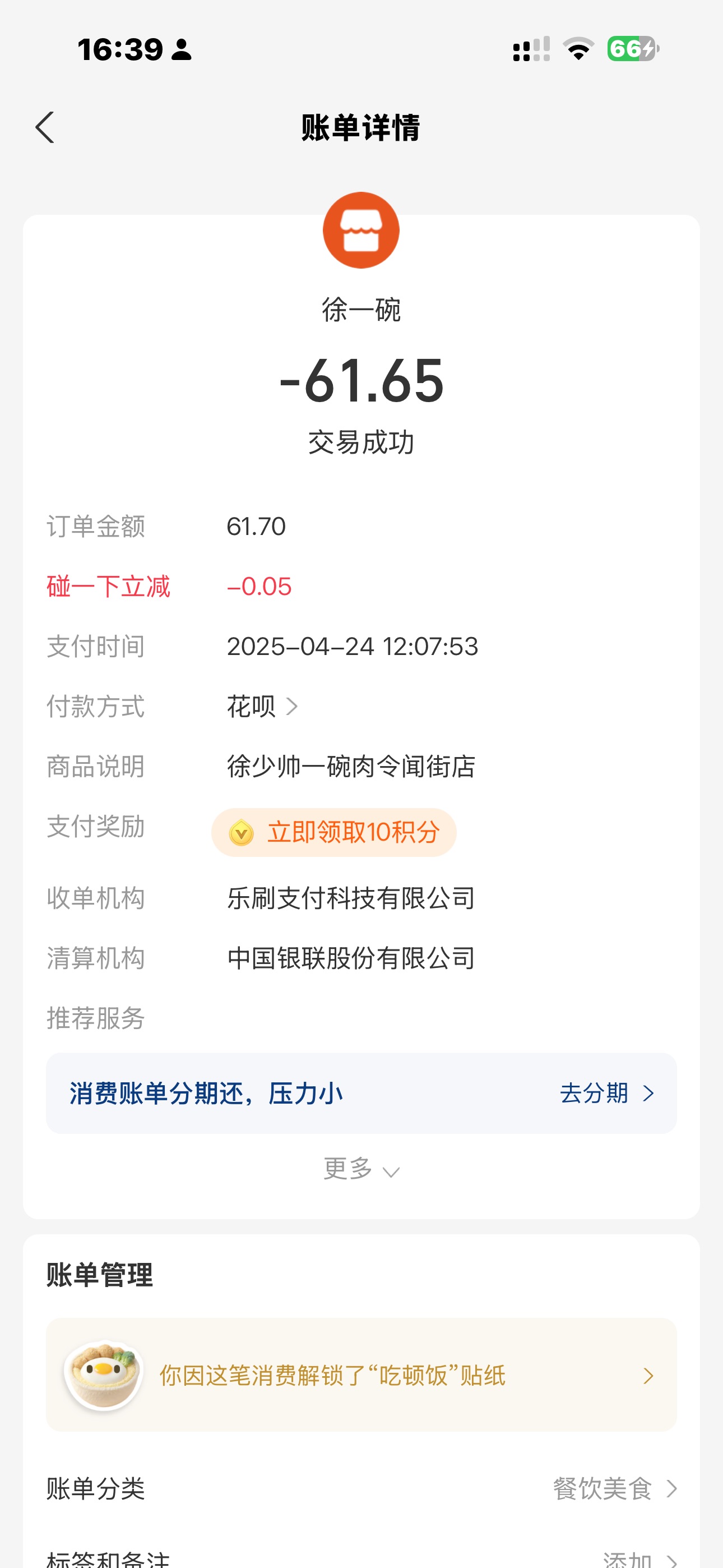Change the 账单分类 category row
Image resolution: width=723 pixels, height=1568 pixels.
point(614,1488)
